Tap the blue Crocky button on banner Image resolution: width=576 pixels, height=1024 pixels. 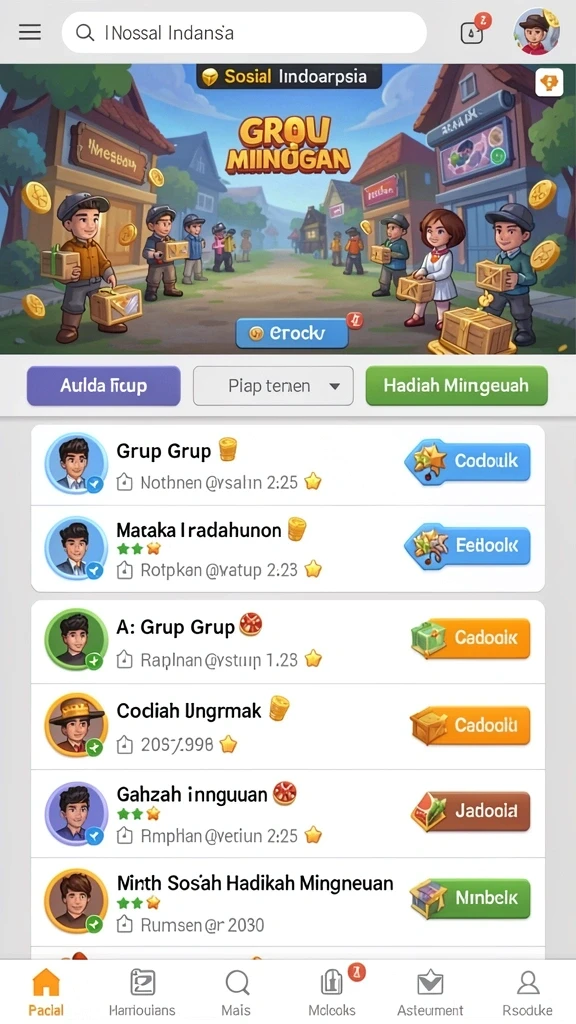[x=292, y=334]
